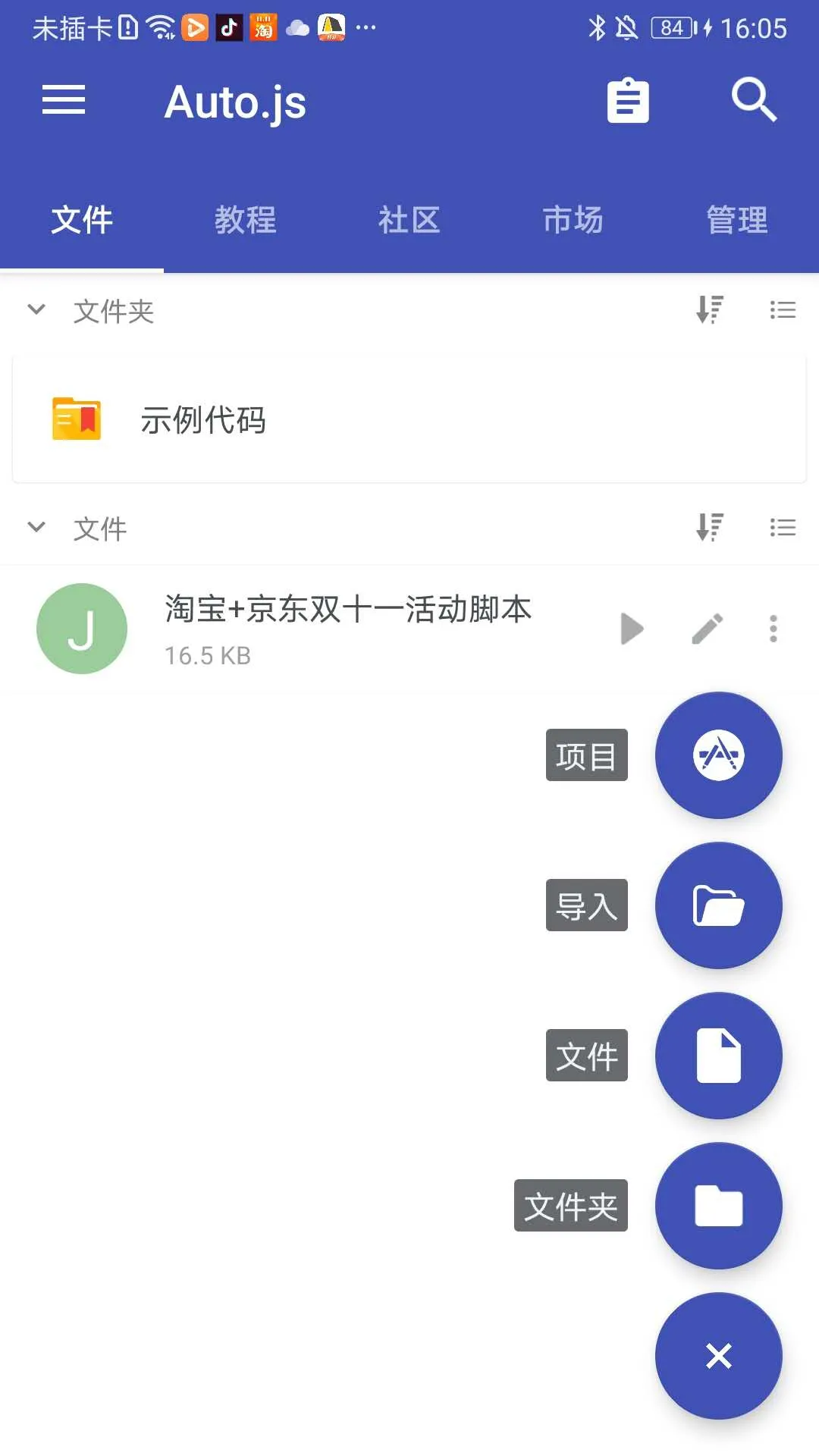The width and height of the screenshot is (819, 1456).
Task: Open more options for 淘宝+京东双十一活动脚本
Action: 773,629
